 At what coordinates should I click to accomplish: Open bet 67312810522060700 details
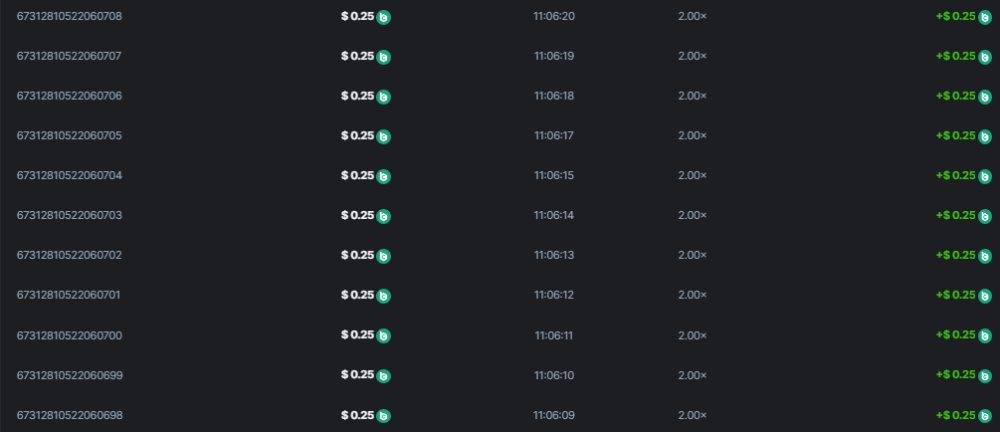(x=69, y=335)
